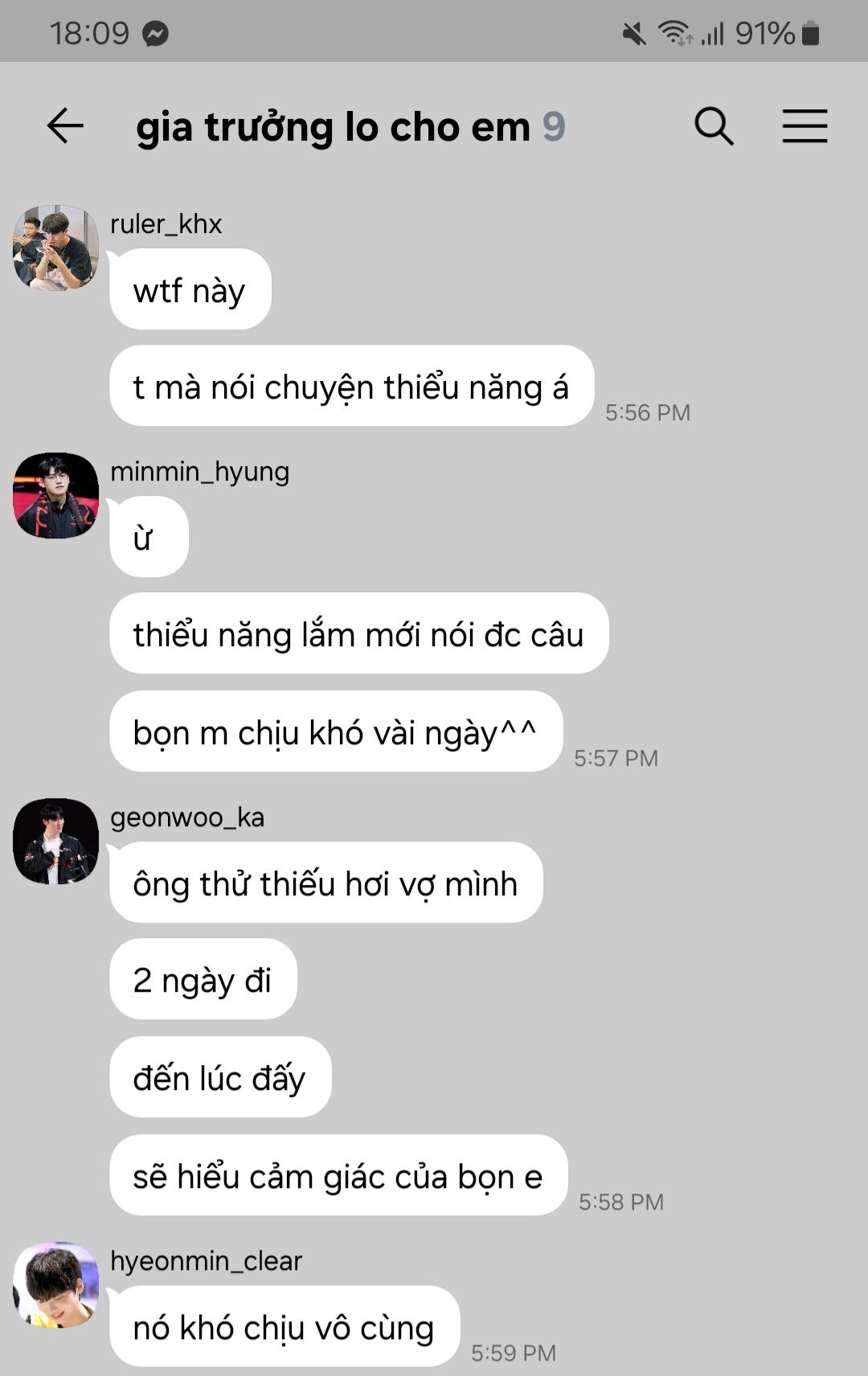Open the chat menu hamburger icon
Image resolution: width=868 pixels, height=1376 pixels.
[x=805, y=126]
